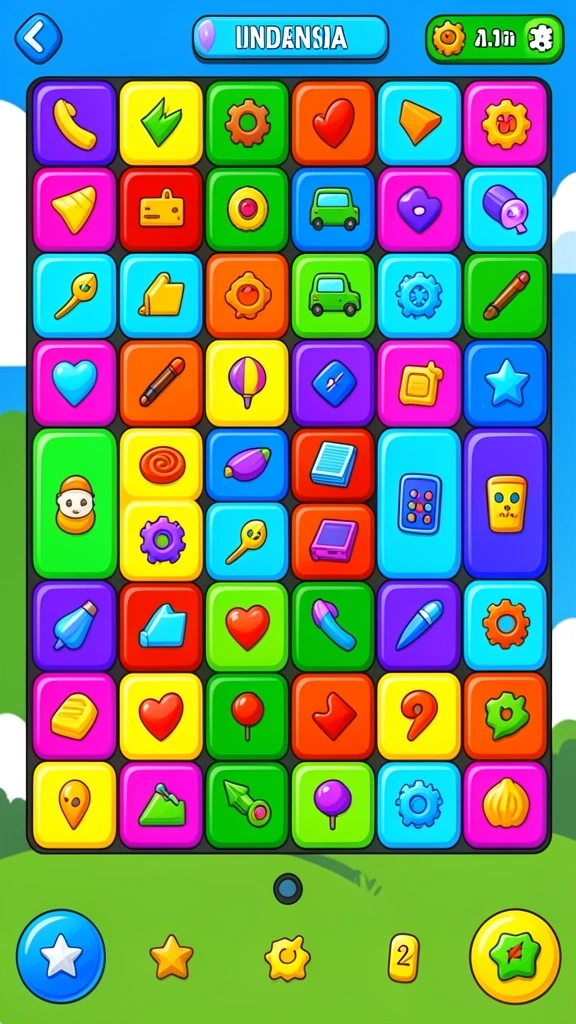Tap the purple tile with yellow phone handset

point(74,123)
